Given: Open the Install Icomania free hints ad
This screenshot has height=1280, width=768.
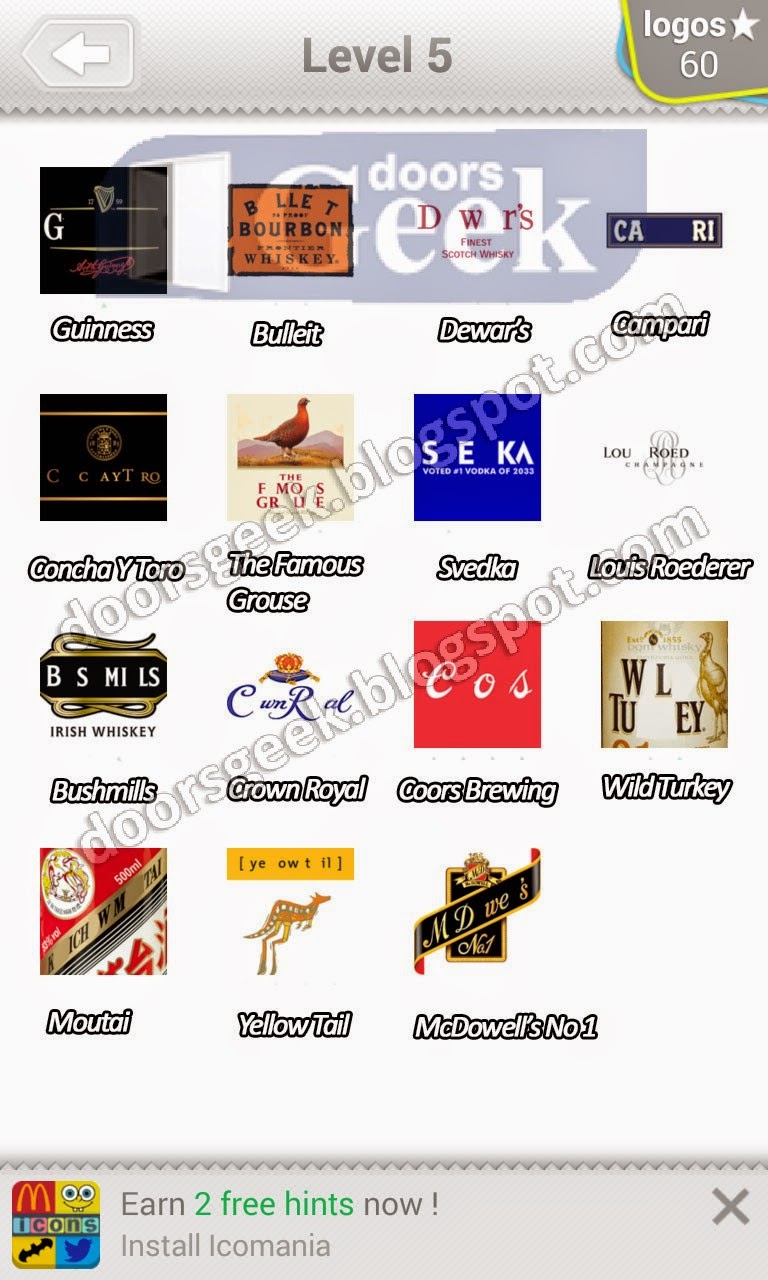Looking at the screenshot, I should click(280, 1223).
